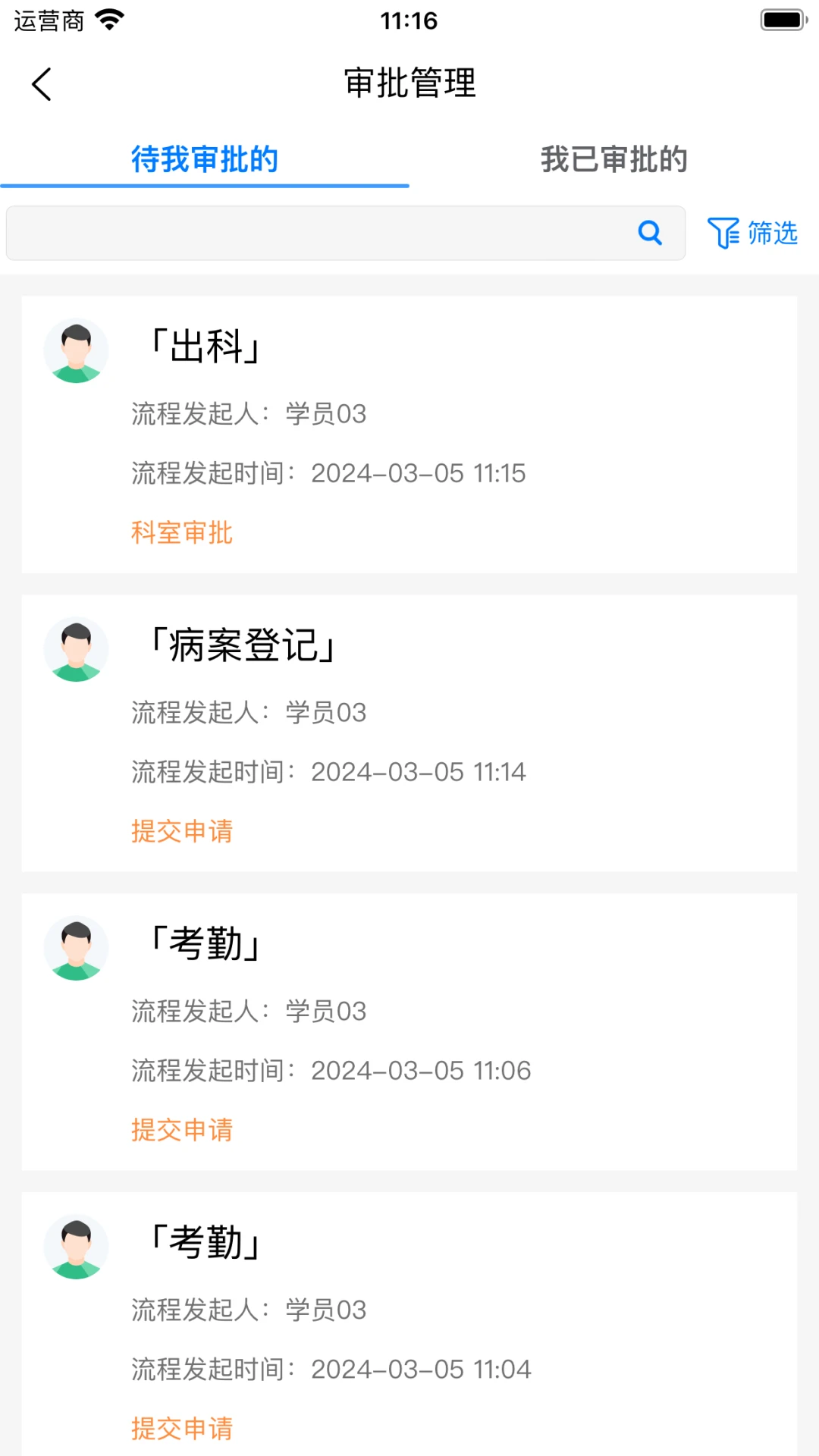Screen dimensions: 819x1456
Task: Click the 提交申请 label on the first 考勤
Action: (x=182, y=1129)
